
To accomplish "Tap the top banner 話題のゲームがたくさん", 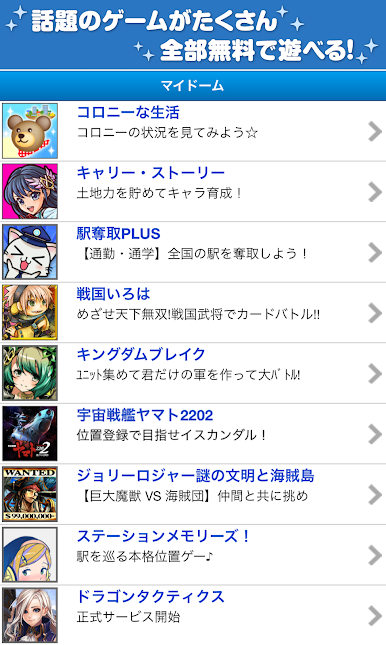I will [x=193, y=34].
